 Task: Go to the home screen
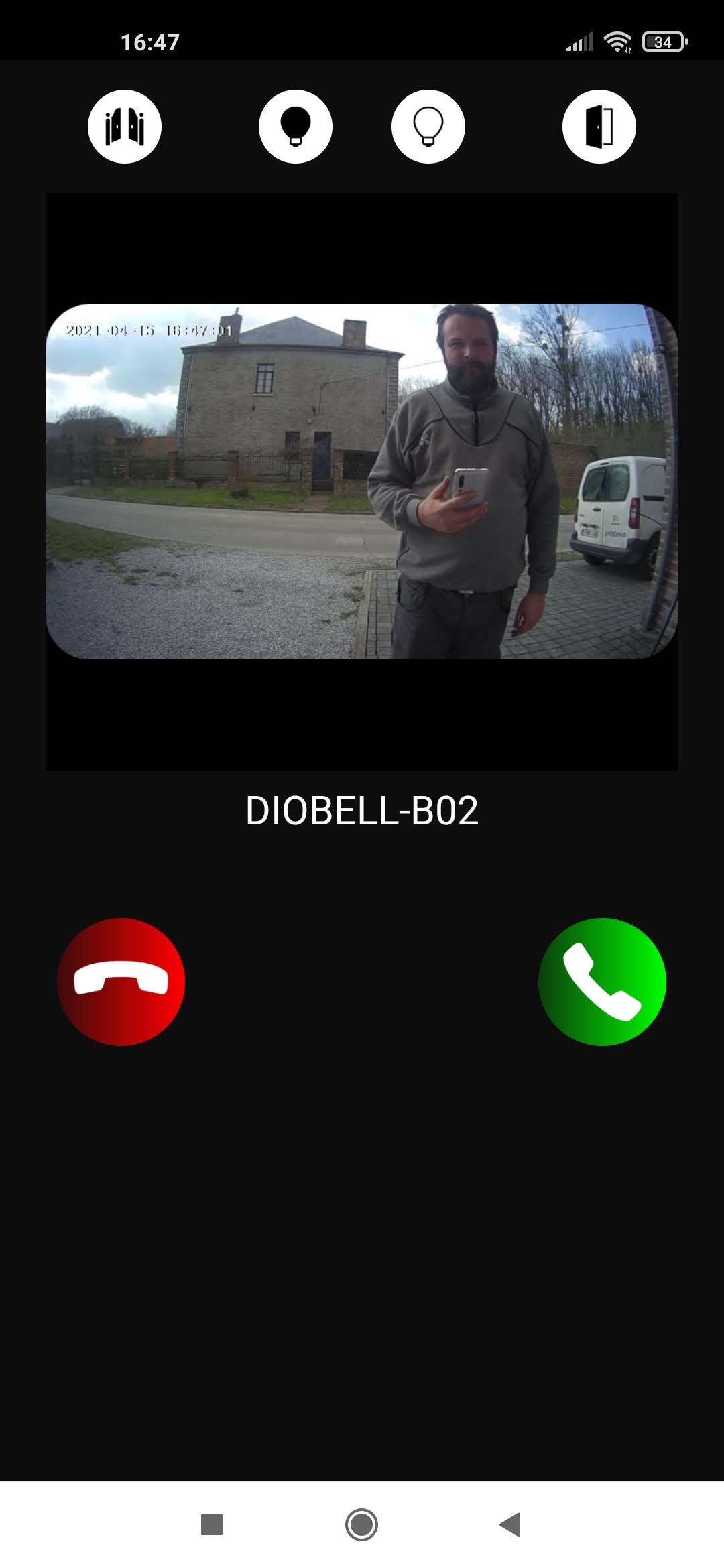(x=362, y=1524)
